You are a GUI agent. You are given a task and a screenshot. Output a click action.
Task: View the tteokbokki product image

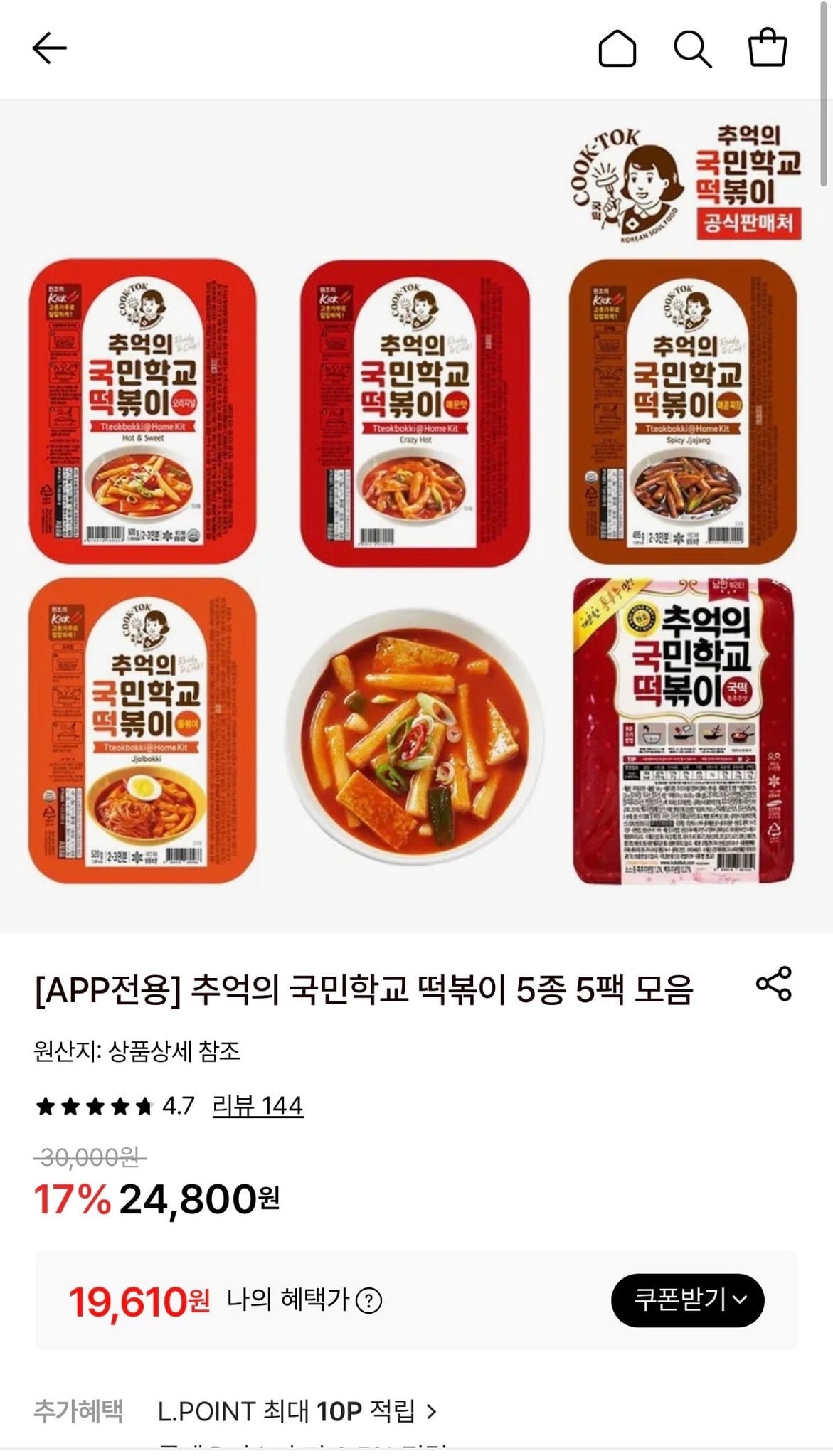tap(416, 516)
